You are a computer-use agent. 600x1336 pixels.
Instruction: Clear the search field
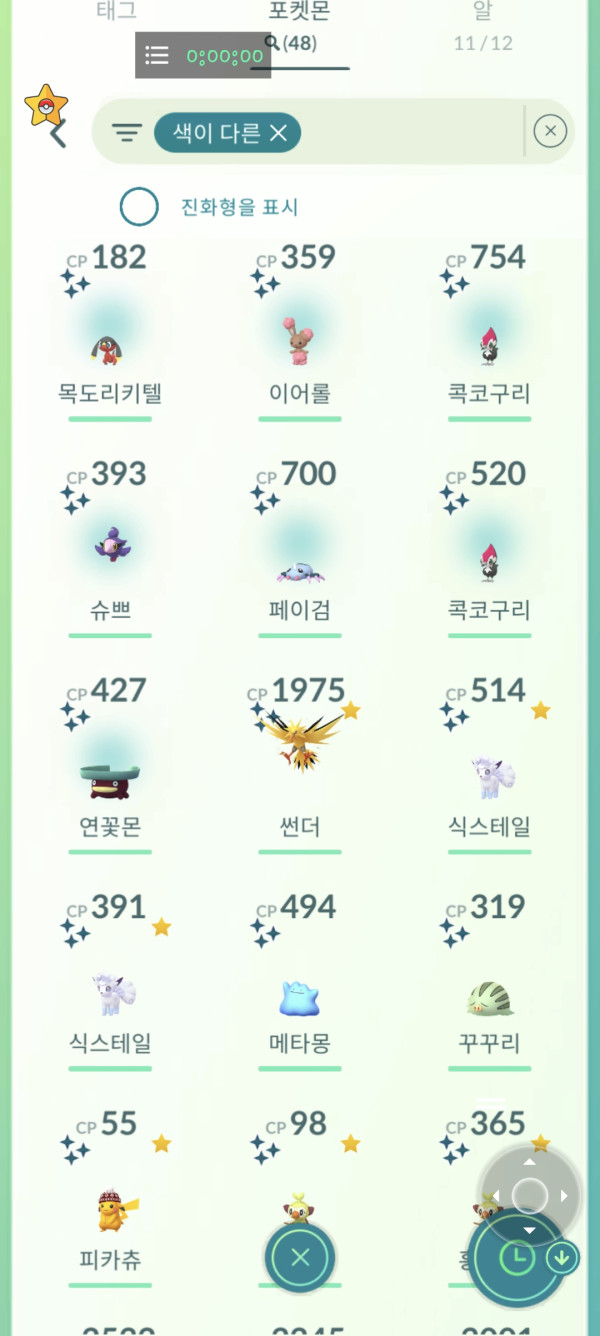click(550, 131)
